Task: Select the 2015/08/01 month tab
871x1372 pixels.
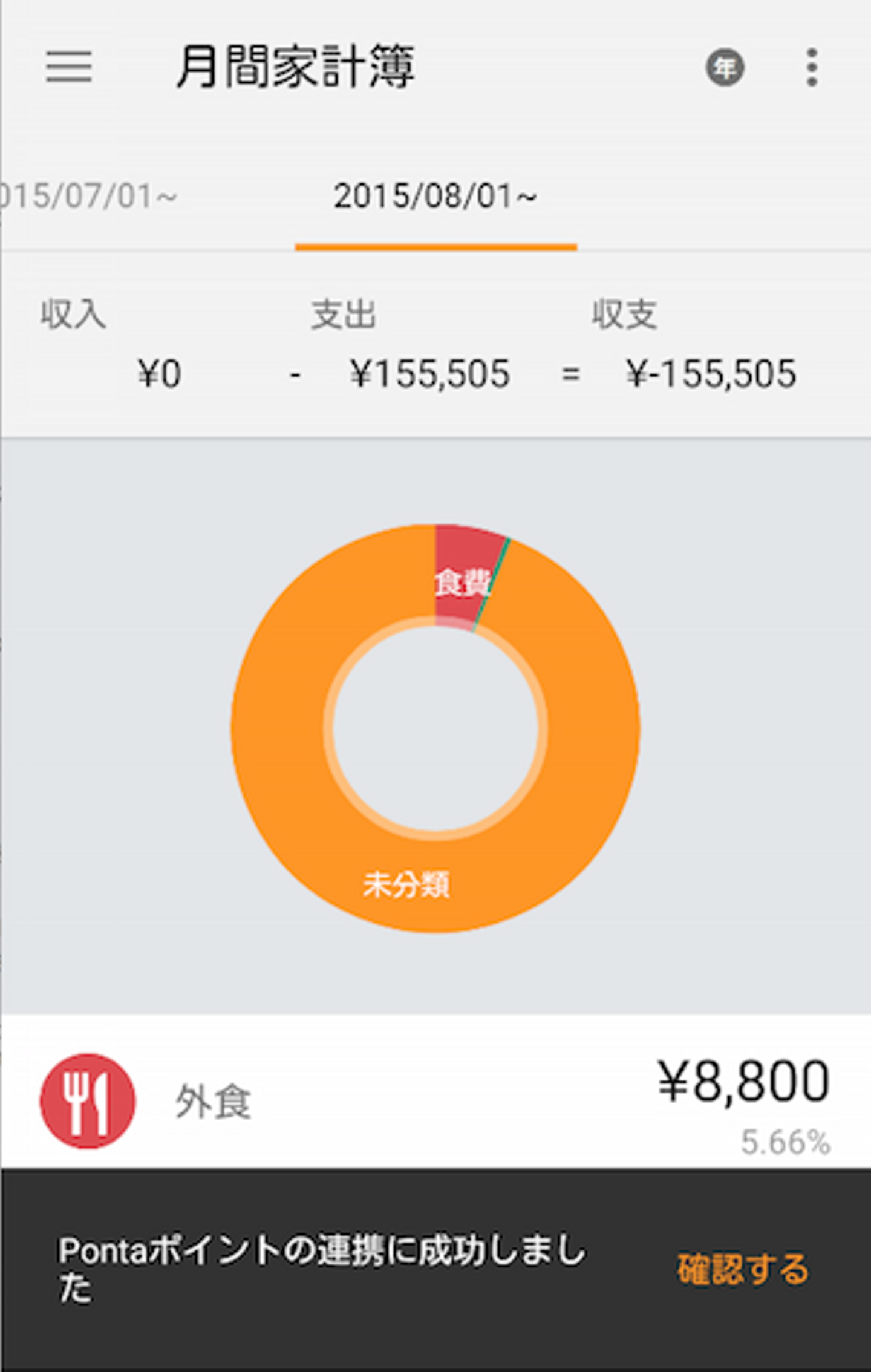Action: pyautogui.click(x=435, y=197)
